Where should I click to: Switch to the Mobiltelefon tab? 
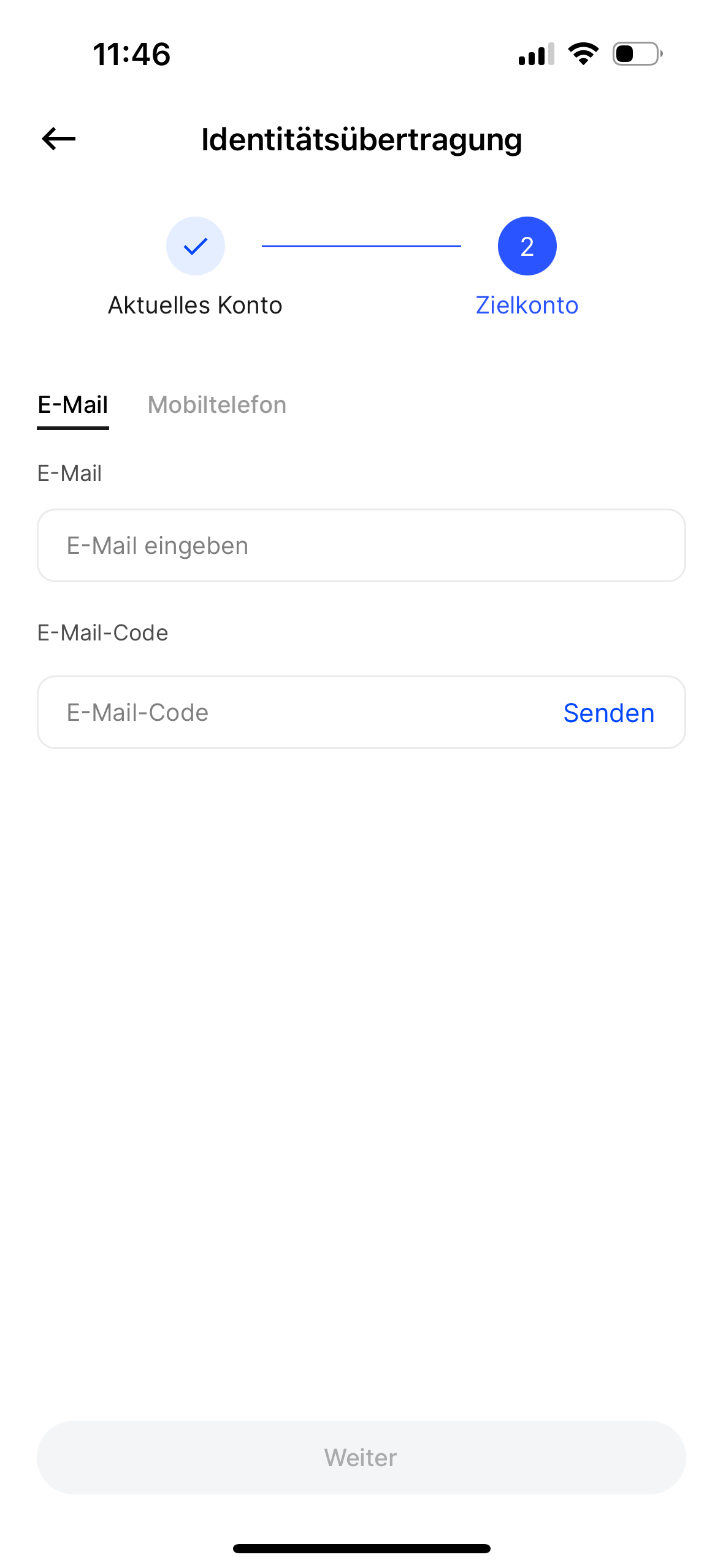216,405
